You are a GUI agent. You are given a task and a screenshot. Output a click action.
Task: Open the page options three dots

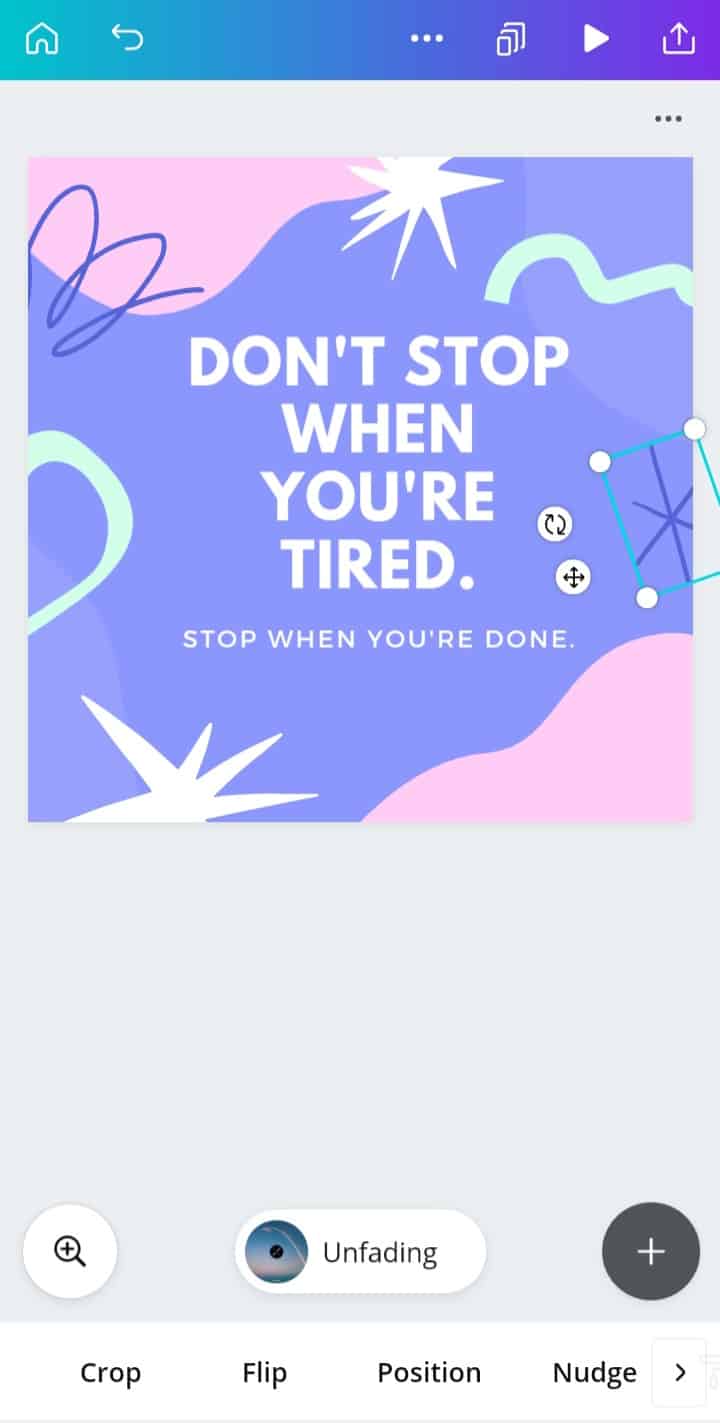pos(668,118)
